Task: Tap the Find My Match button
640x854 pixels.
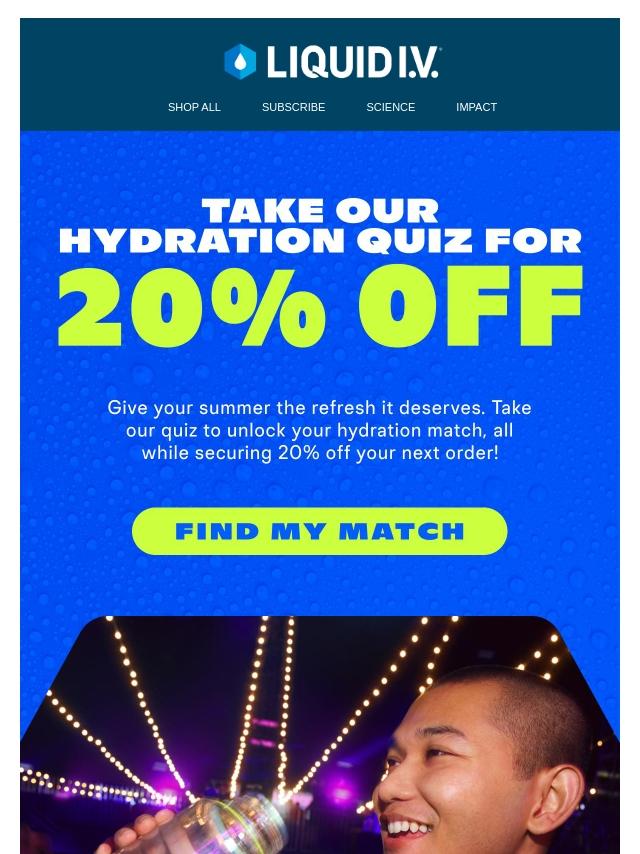Action: click(319, 531)
